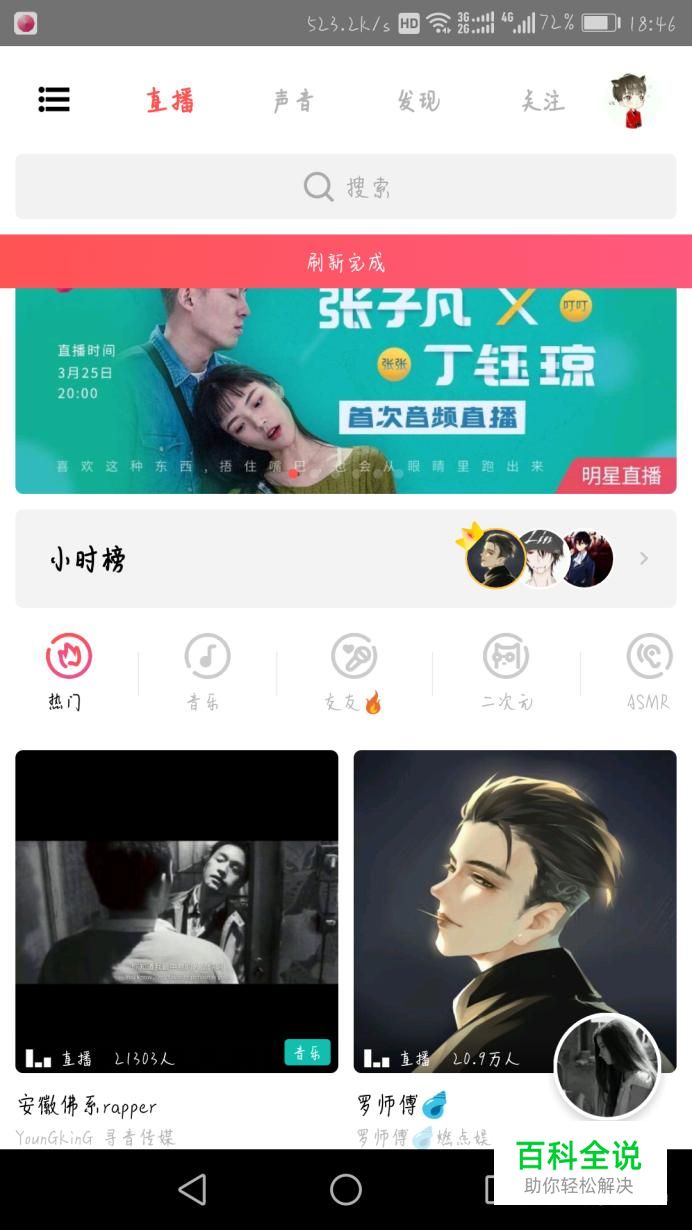Open the 小时榜 ranking row

coord(345,559)
